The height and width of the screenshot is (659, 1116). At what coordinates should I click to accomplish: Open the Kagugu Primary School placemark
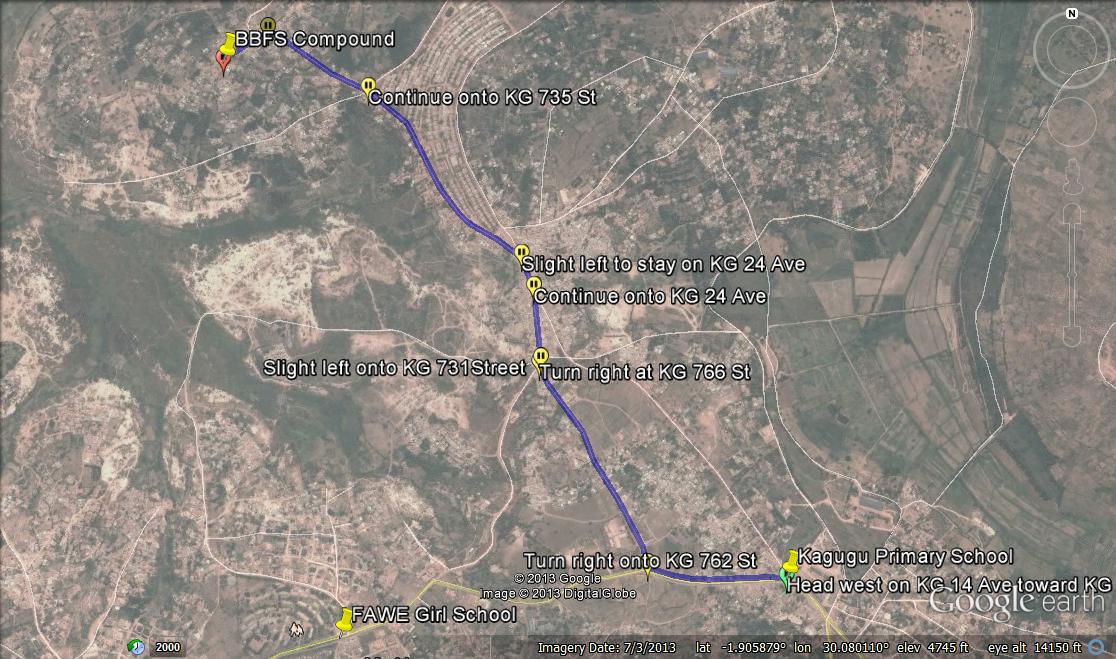point(792,560)
